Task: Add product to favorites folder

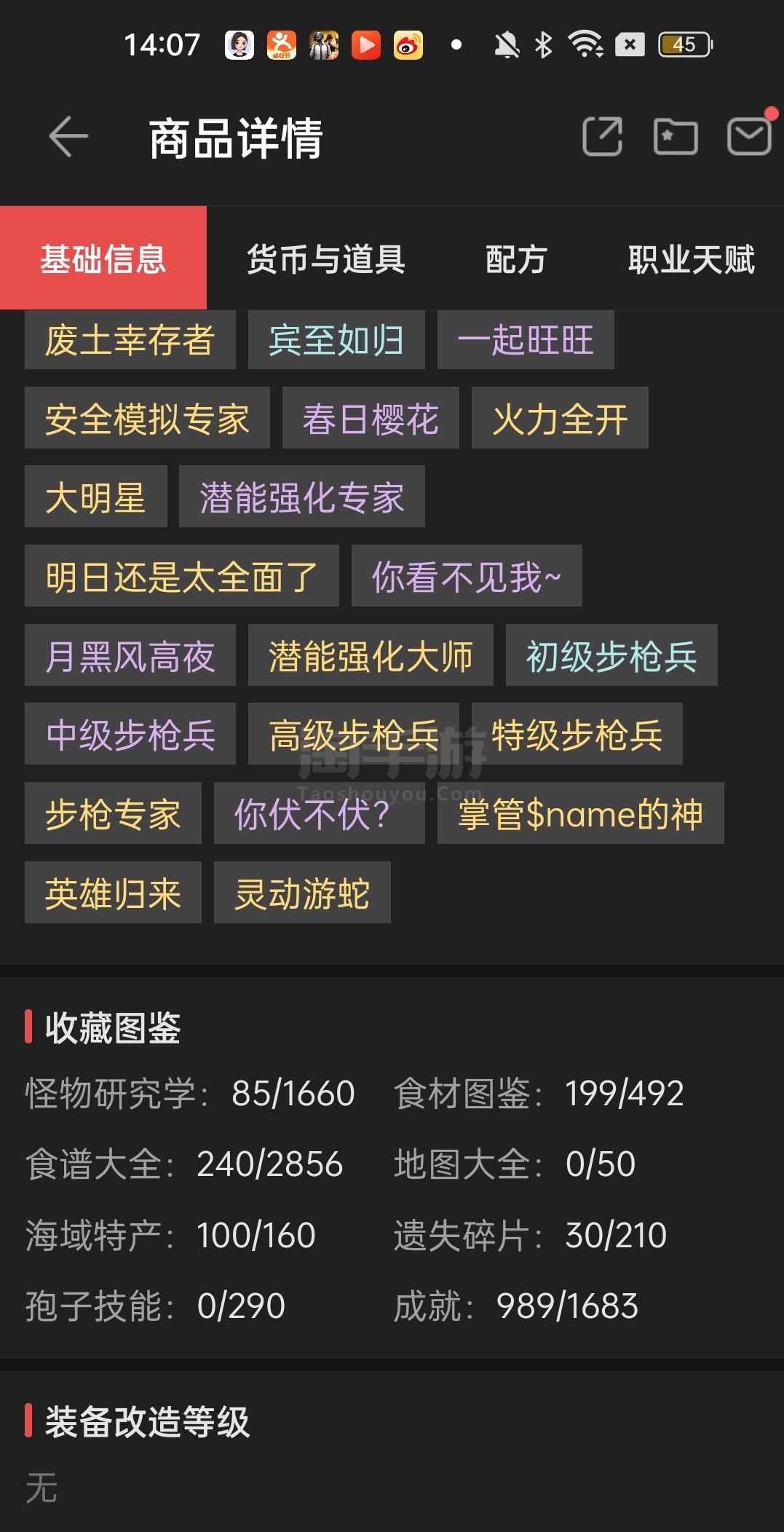Action: [676, 136]
